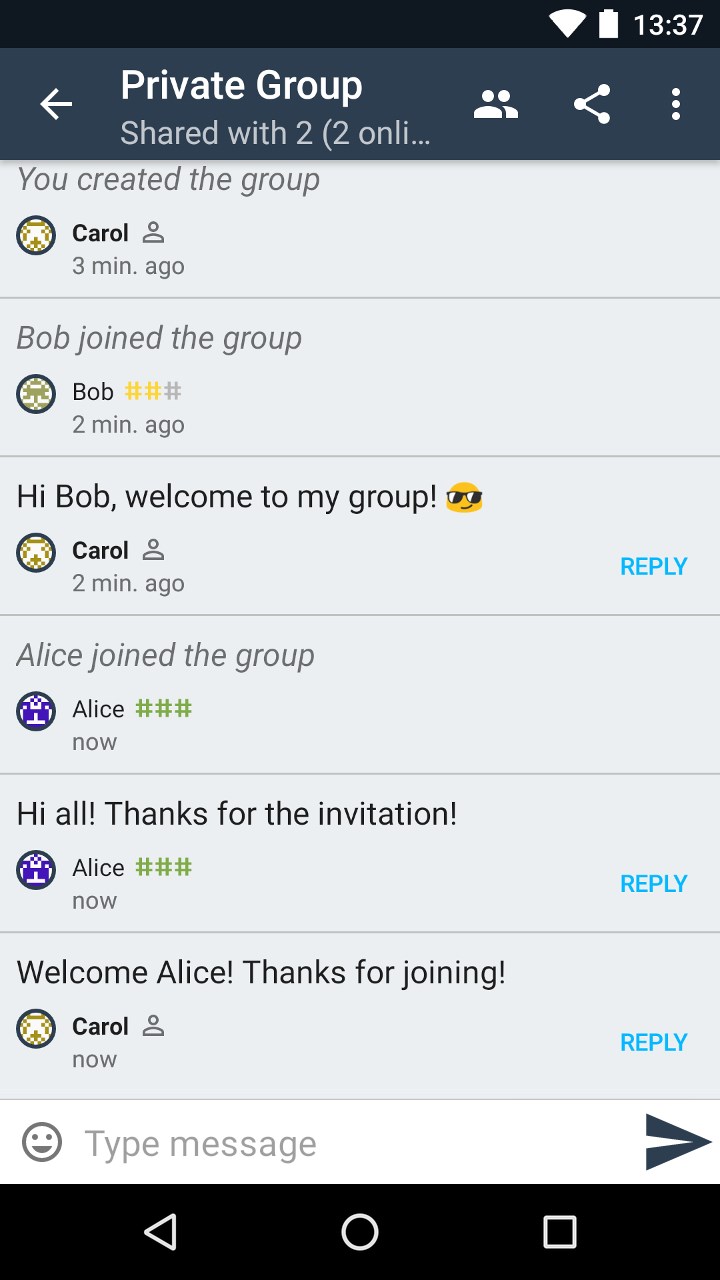This screenshot has width=720, height=1280.
Task: Go back using the app bar arrow
Action: pos(56,104)
